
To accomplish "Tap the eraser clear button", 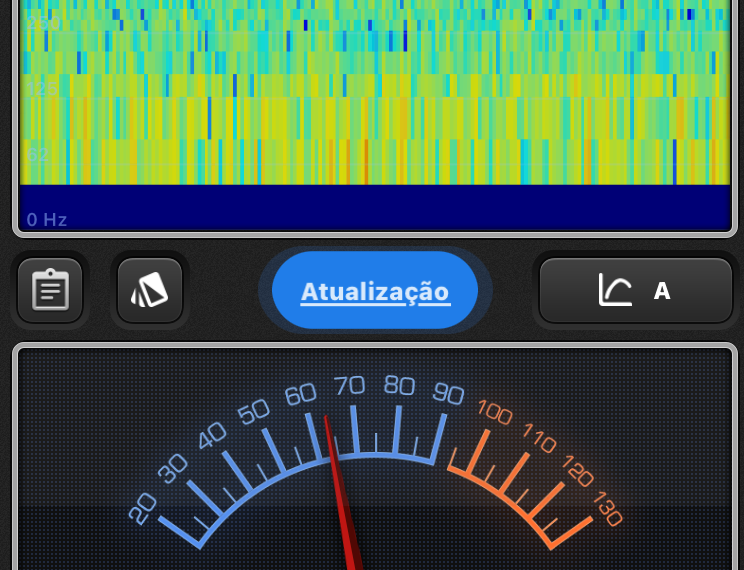I will tap(150, 291).
